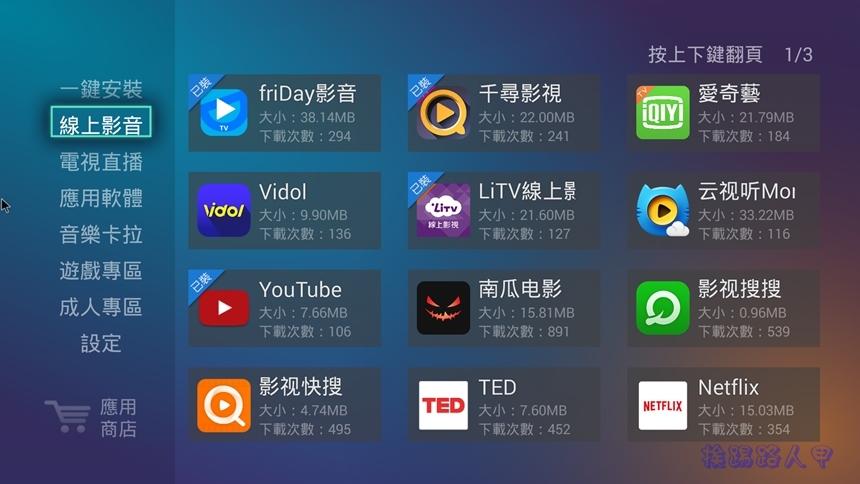The width and height of the screenshot is (860, 484).
Task: Select the 線上影音 category
Action: click(x=101, y=125)
